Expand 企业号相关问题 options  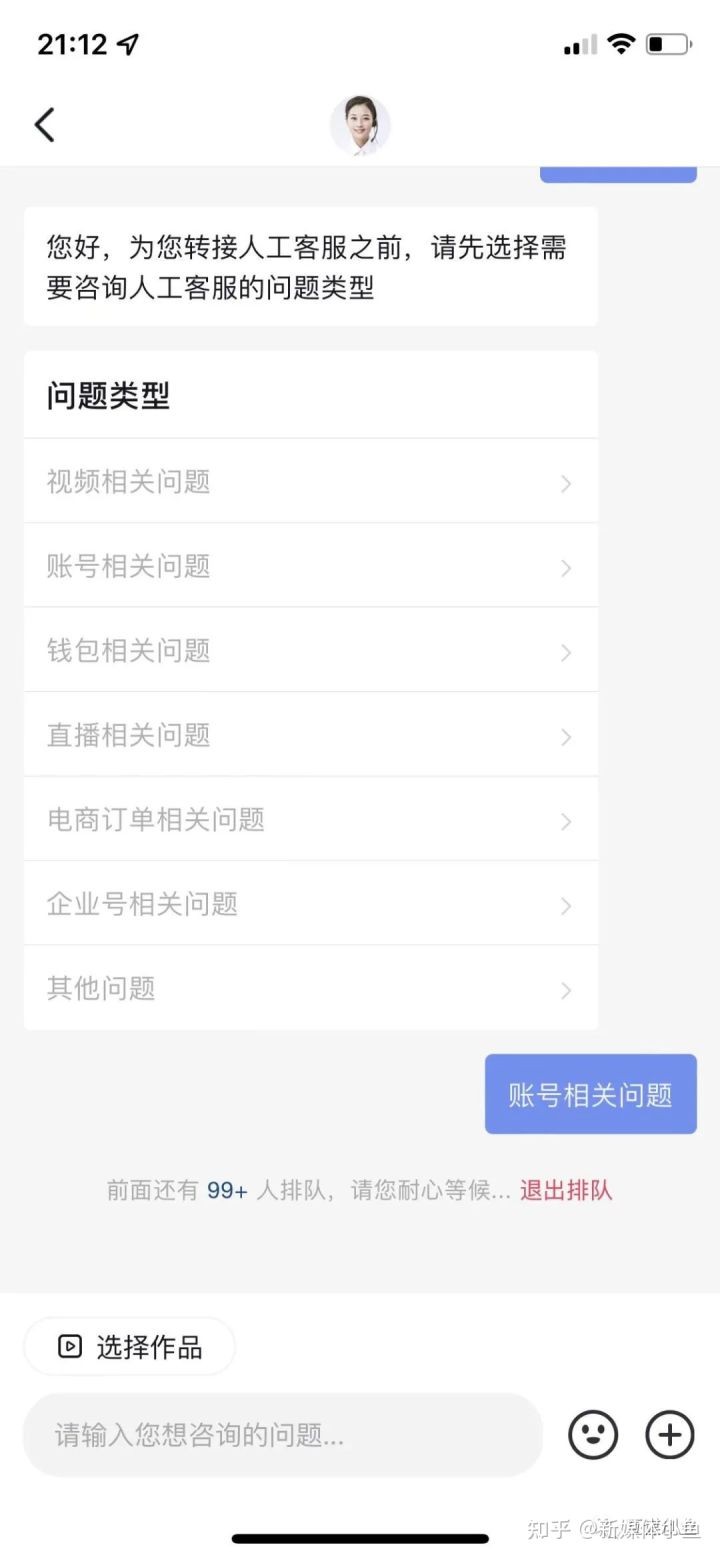click(566, 905)
